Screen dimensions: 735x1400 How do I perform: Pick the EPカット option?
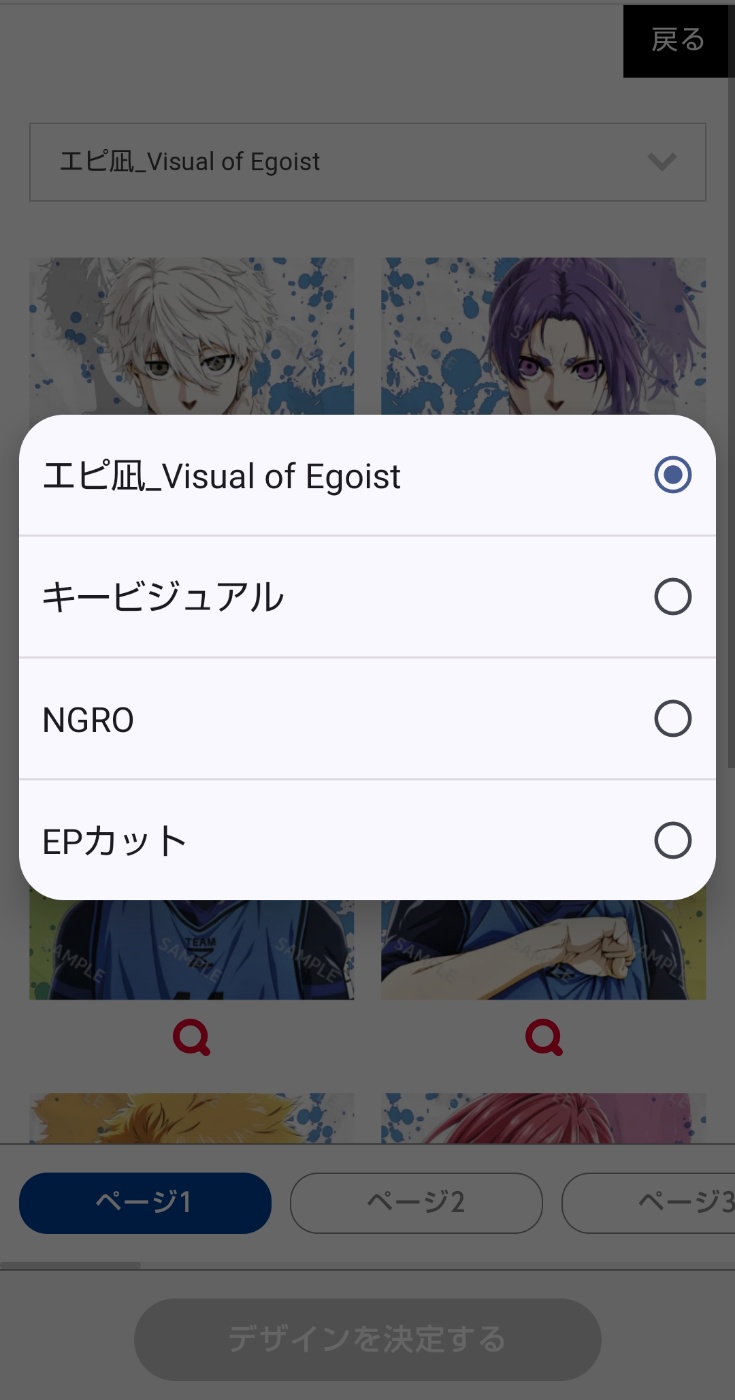coord(367,840)
